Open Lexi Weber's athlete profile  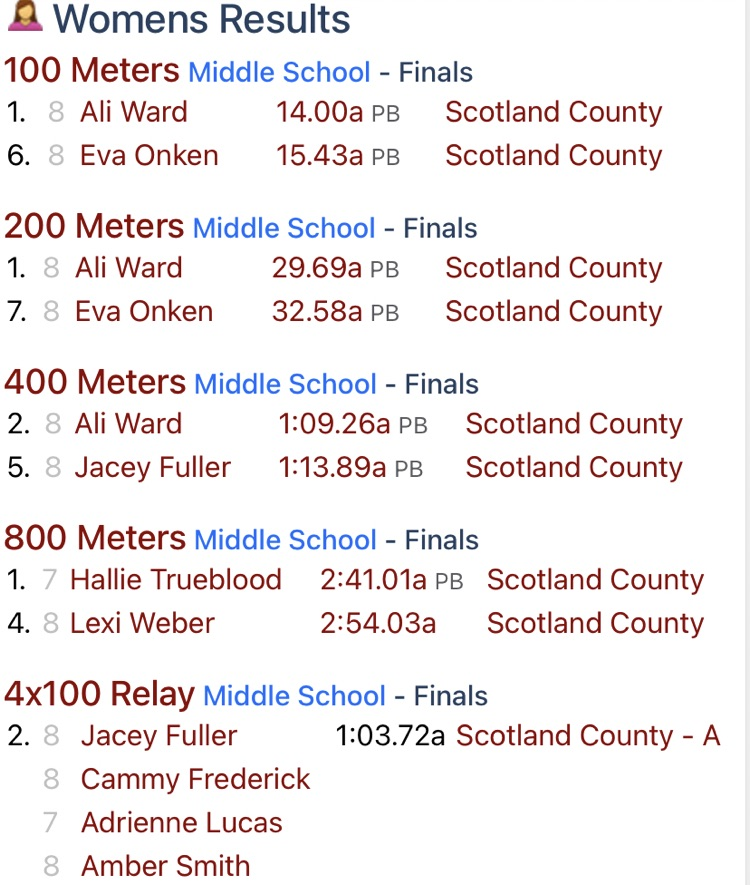coord(142,624)
